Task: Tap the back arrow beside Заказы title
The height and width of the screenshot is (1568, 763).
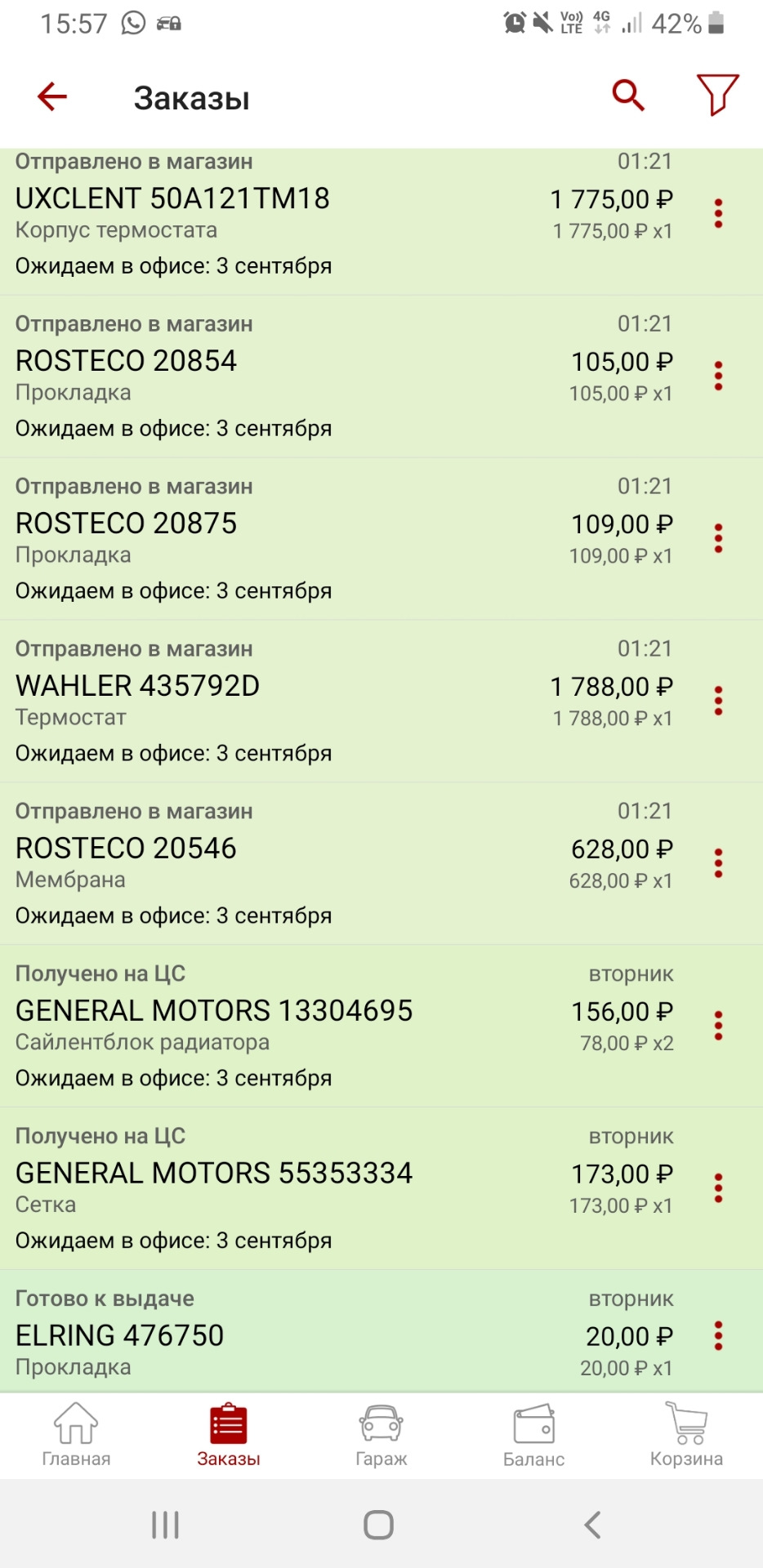Action: (51, 96)
